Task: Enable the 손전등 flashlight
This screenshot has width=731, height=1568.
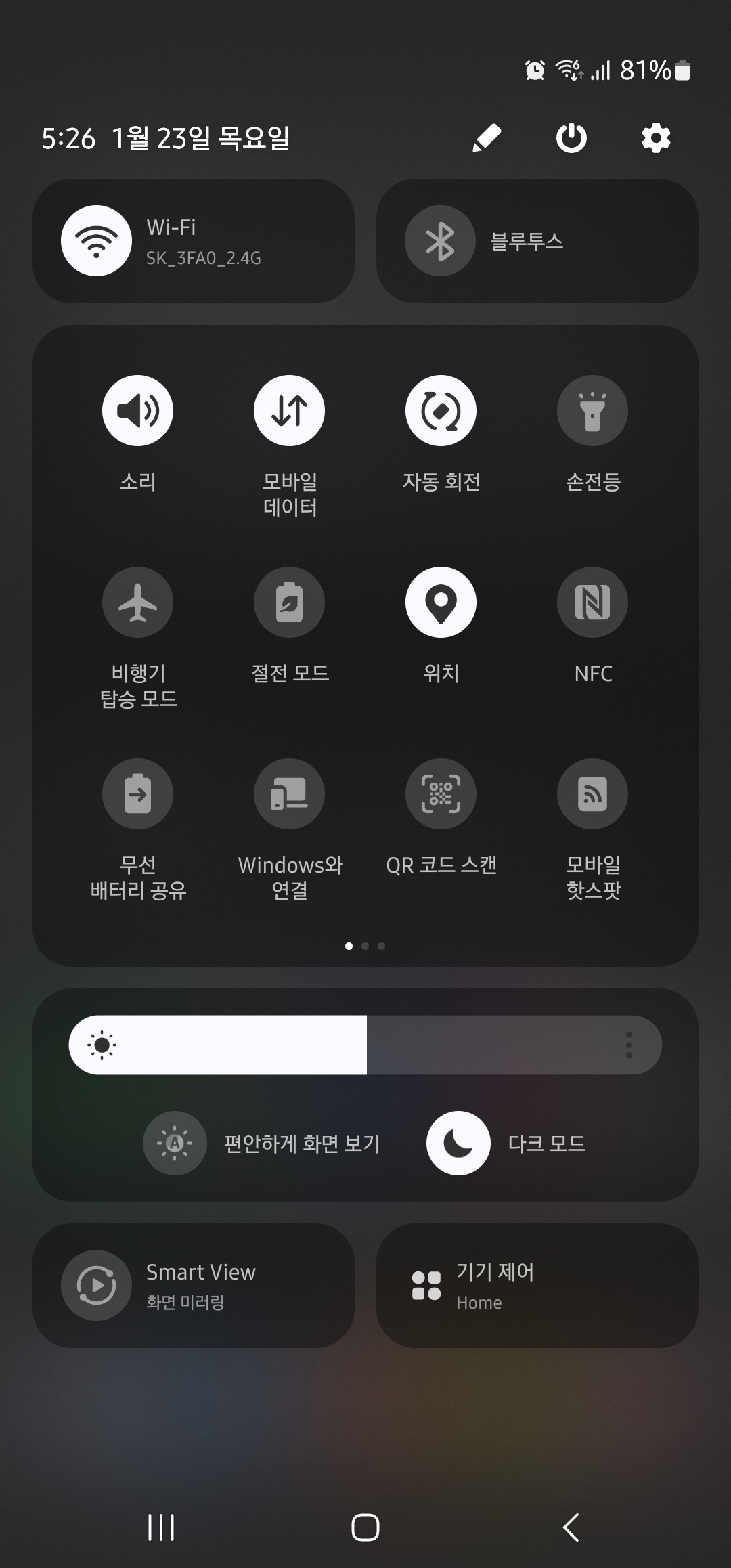Action: [592, 410]
